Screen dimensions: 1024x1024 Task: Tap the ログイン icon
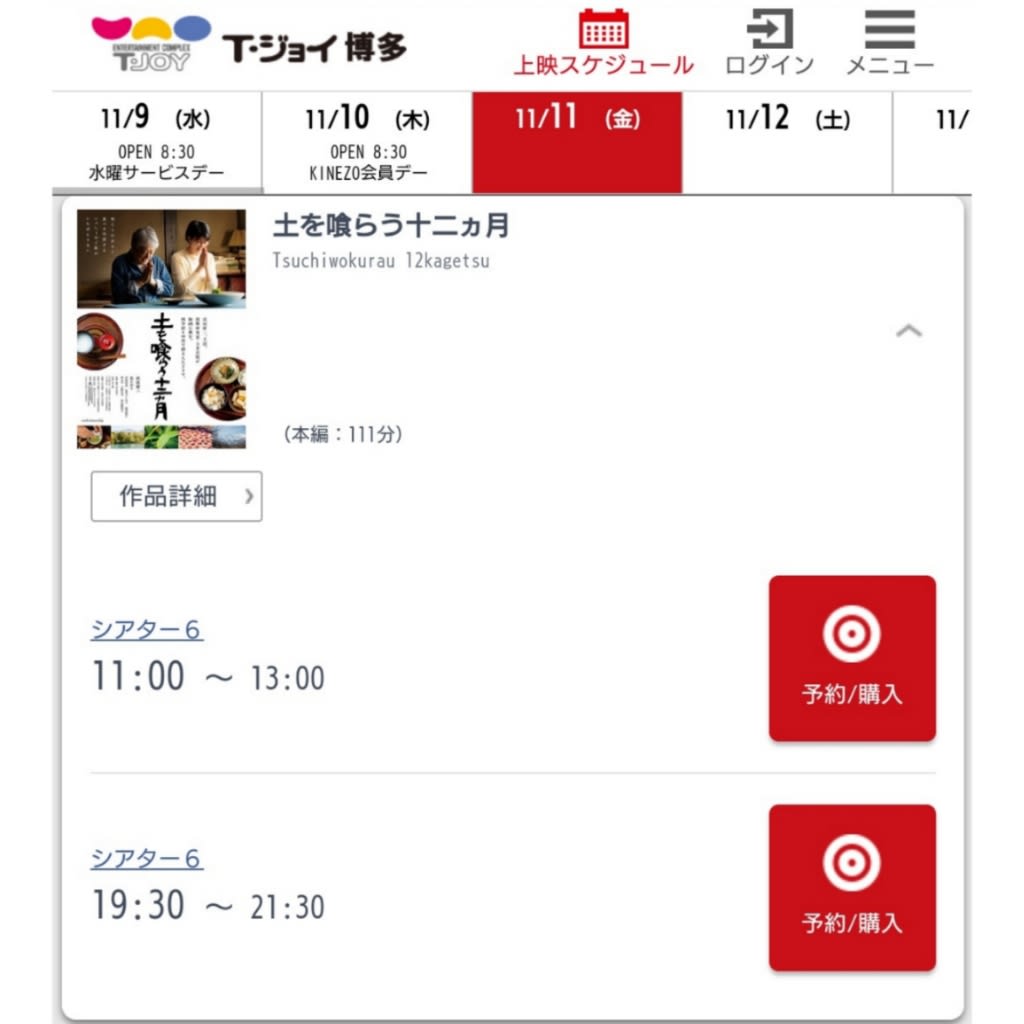769,43
